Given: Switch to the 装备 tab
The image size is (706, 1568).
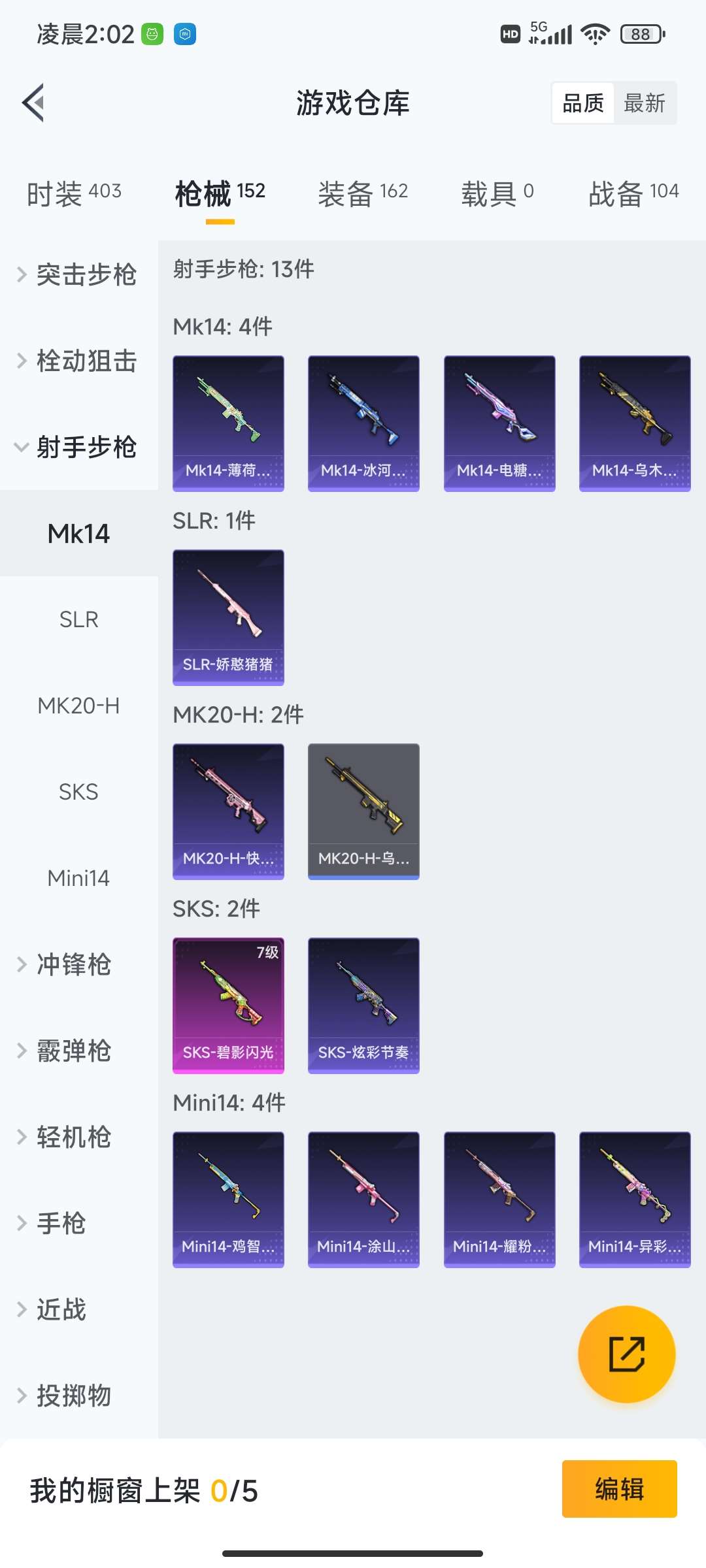Looking at the screenshot, I should point(363,193).
